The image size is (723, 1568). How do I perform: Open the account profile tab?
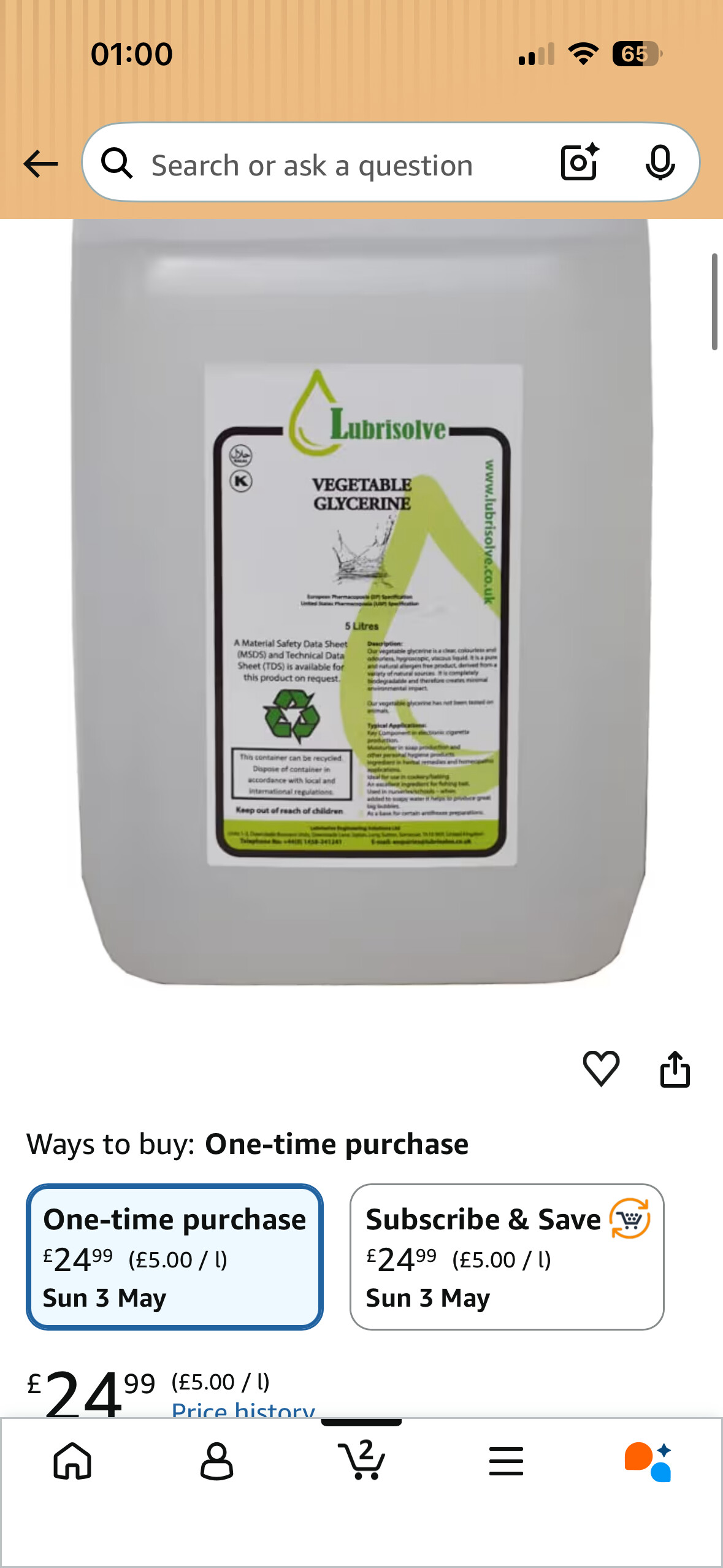[217, 1461]
